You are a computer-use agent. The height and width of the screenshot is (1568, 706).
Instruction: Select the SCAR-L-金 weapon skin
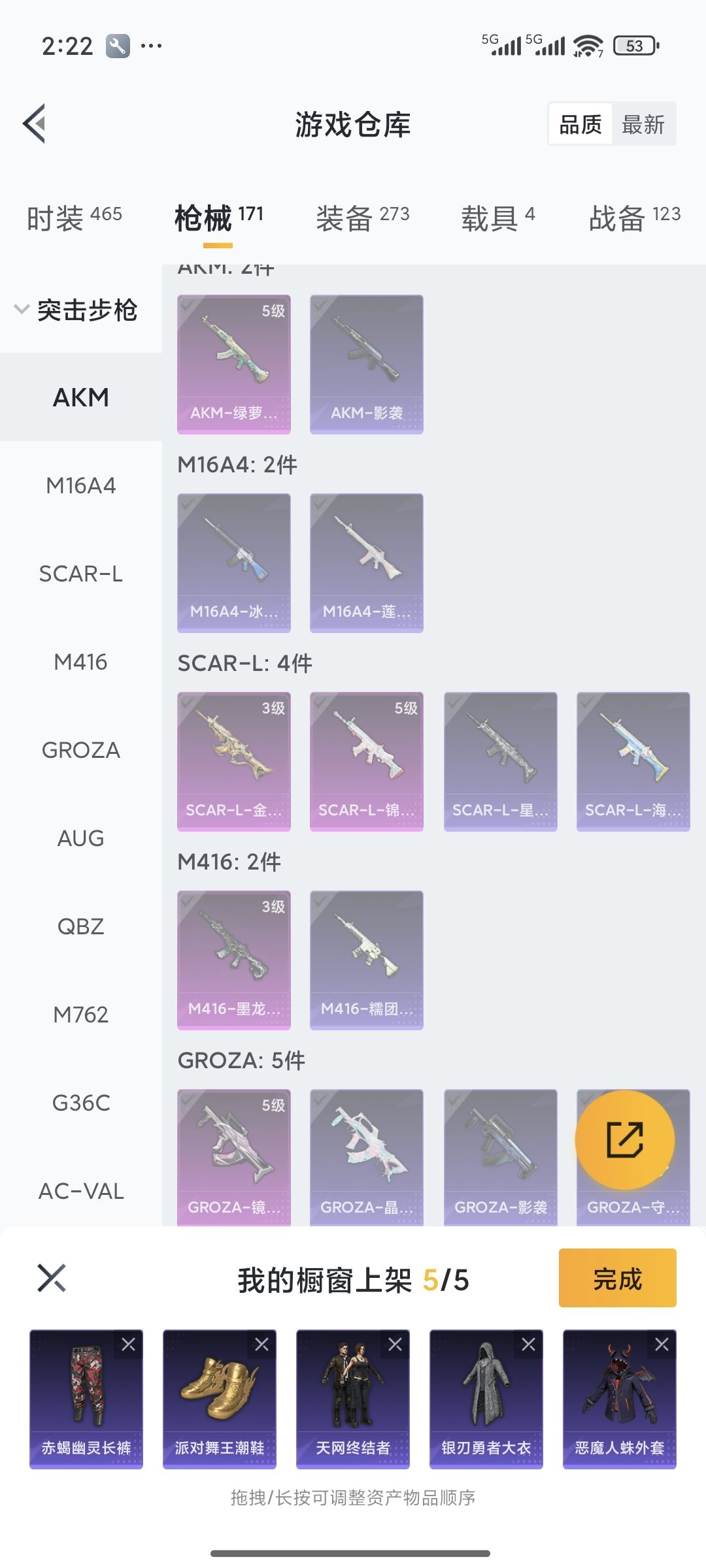(x=234, y=762)
